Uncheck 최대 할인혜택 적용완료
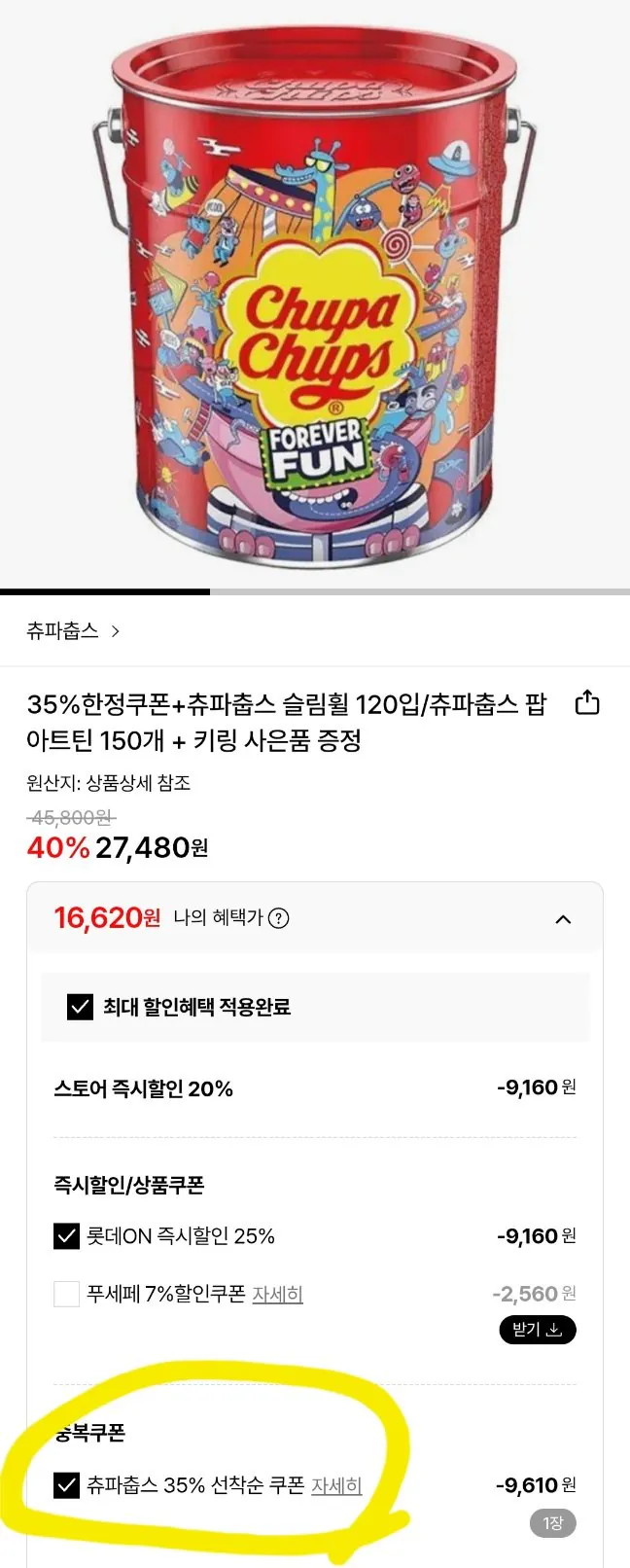 (x=80, y=1007)
